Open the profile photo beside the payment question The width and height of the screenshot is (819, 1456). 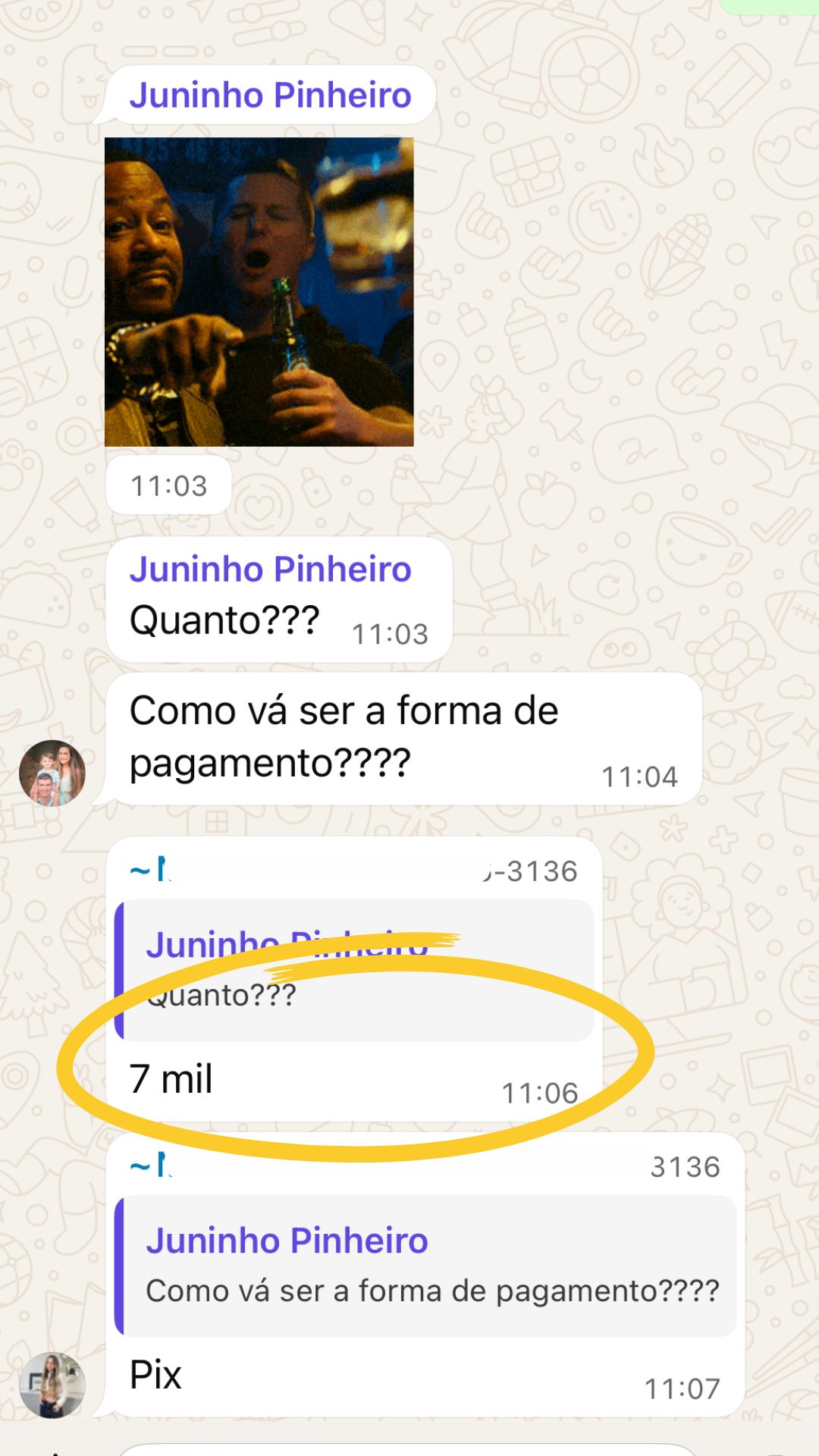click(52, 773)
